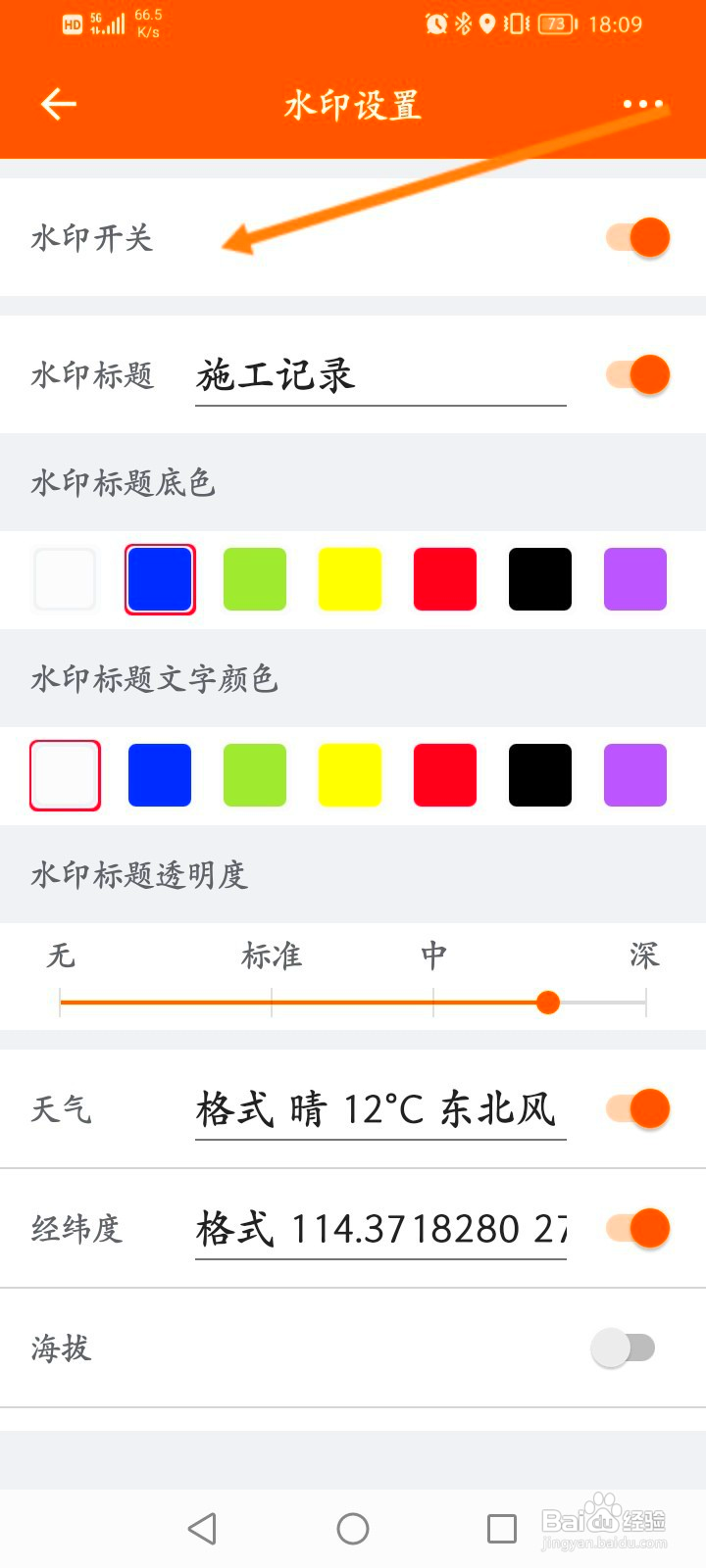Set 水印标题文字颜色 to yellow
Screen dimensions: 706x1568
point(350,775)
